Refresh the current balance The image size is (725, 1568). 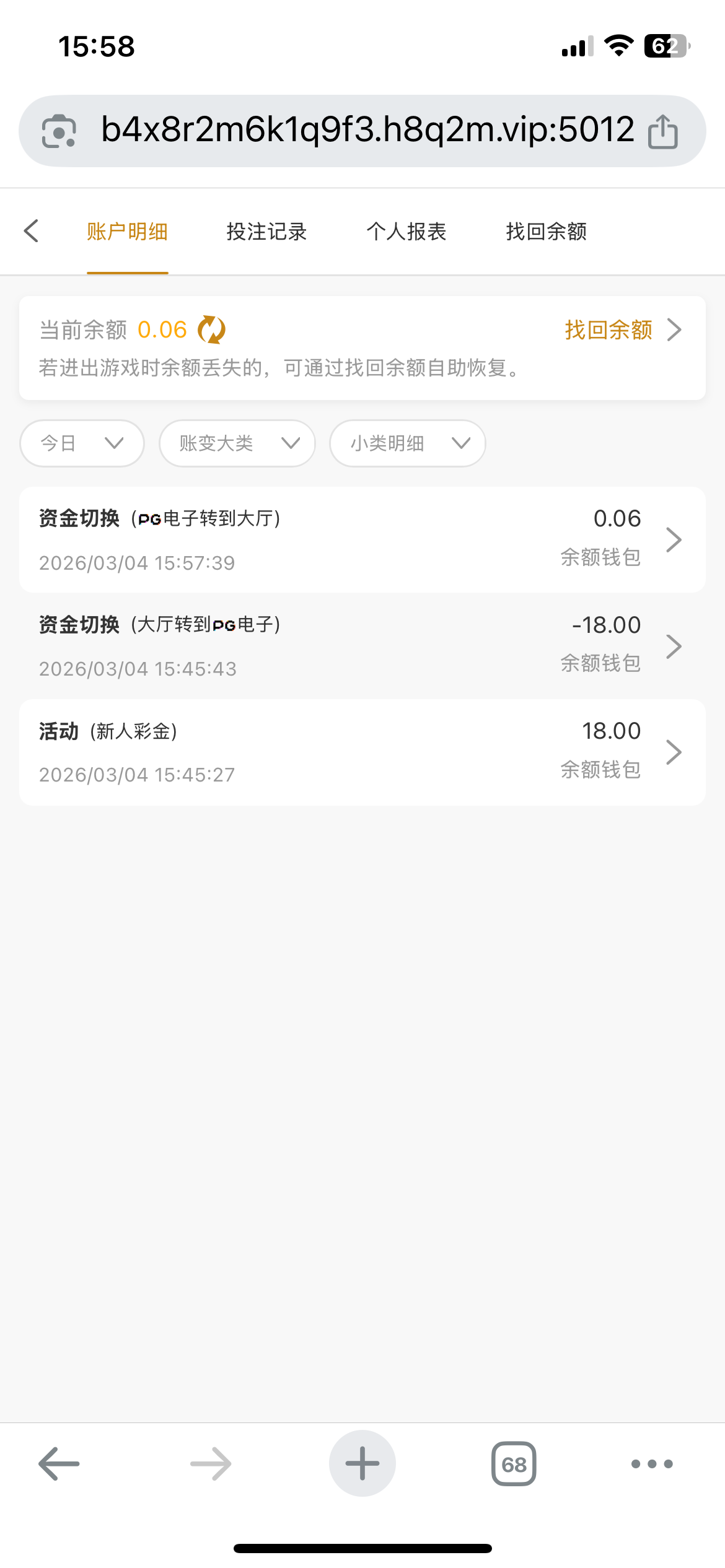tap(211, 329)
